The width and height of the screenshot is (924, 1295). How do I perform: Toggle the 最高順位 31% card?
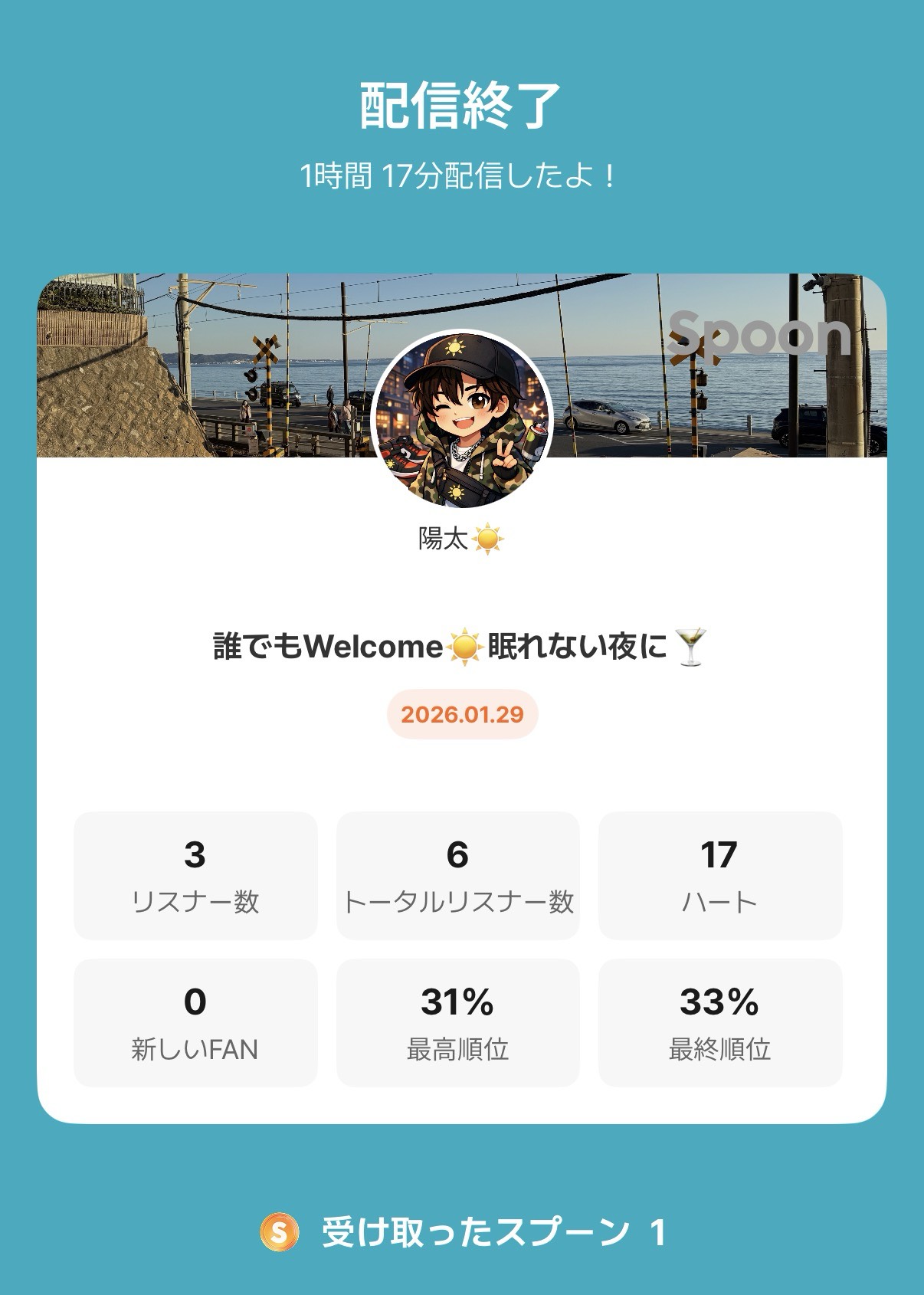(x=460, y=1023)
